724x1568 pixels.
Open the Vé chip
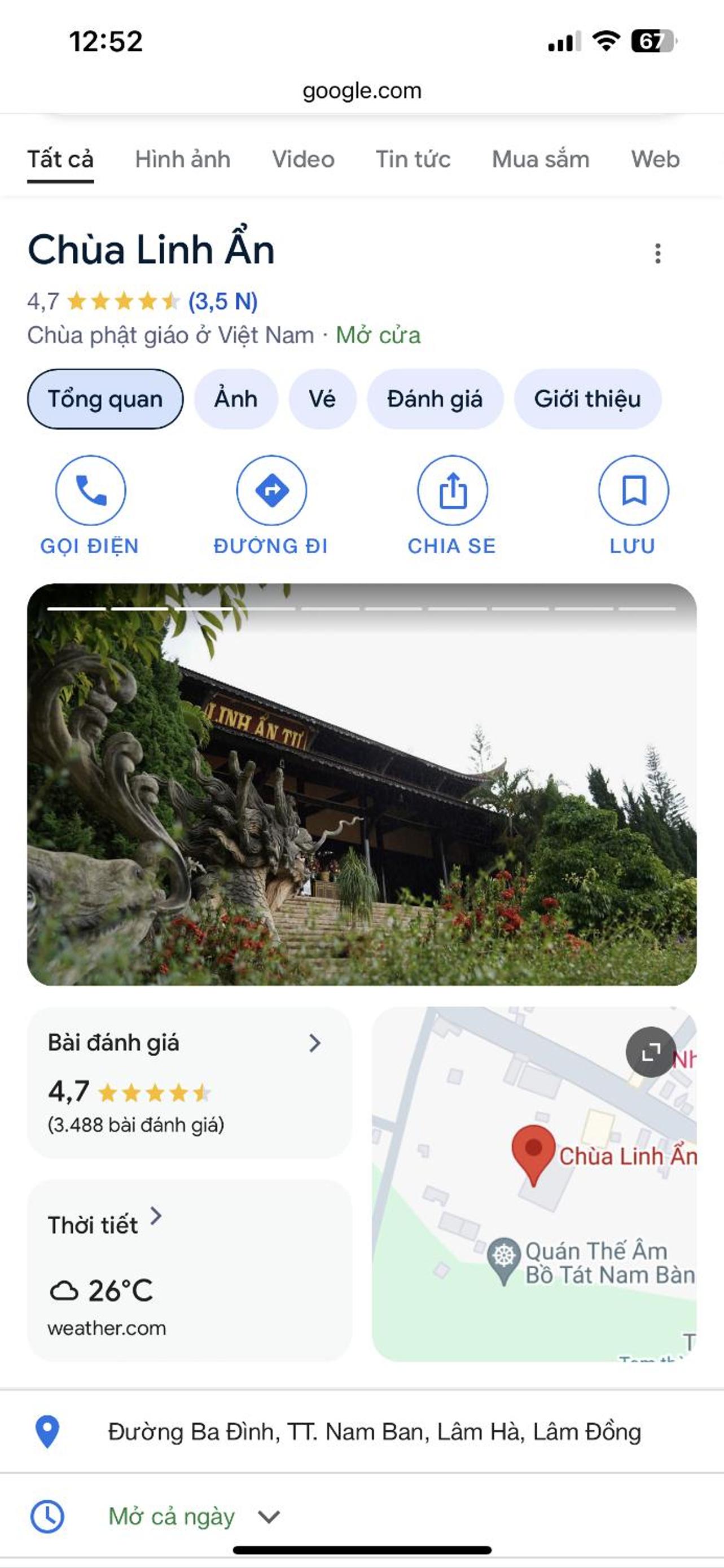pos(322,399)
